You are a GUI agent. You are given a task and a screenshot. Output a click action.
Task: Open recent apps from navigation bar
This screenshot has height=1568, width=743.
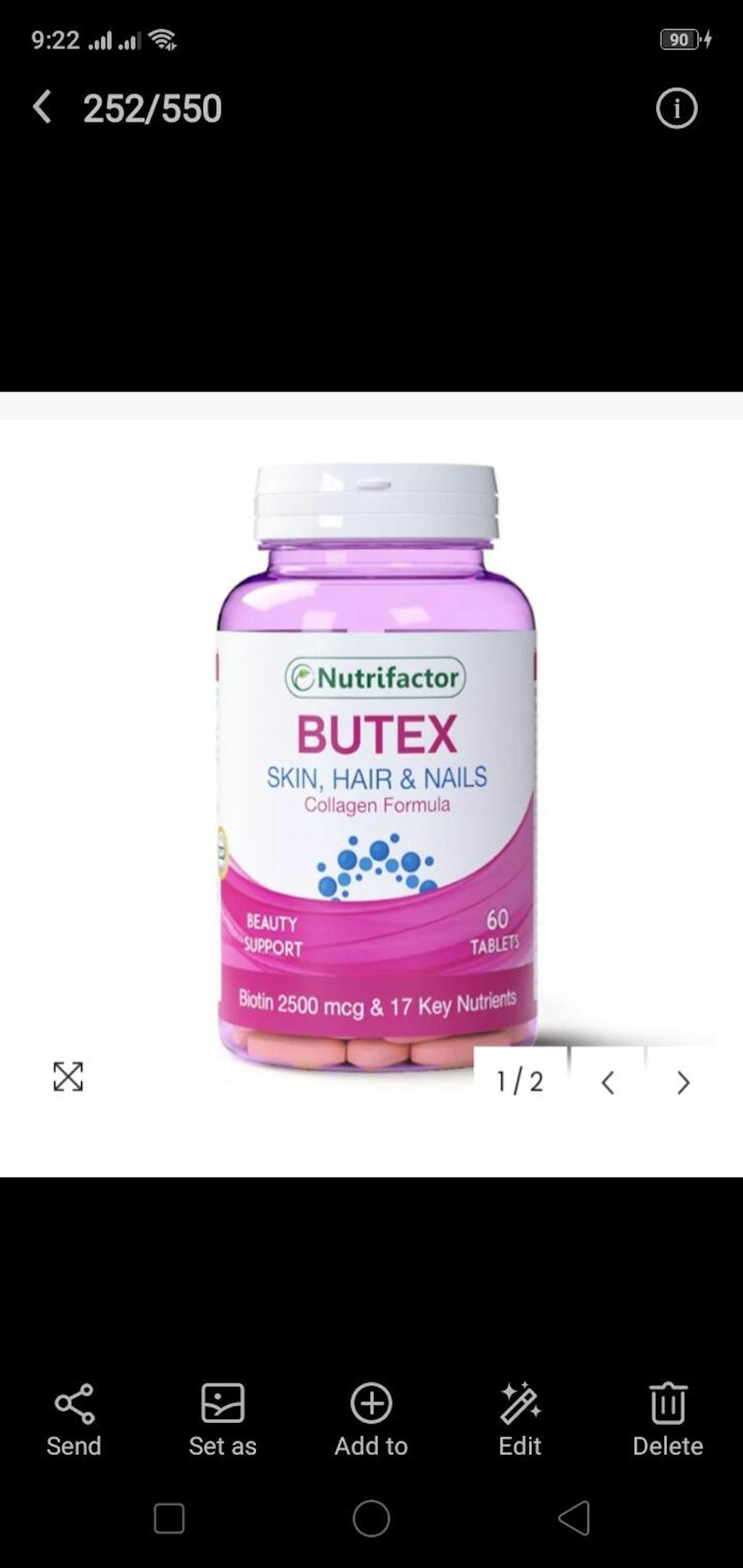[x=169, y=1518]
